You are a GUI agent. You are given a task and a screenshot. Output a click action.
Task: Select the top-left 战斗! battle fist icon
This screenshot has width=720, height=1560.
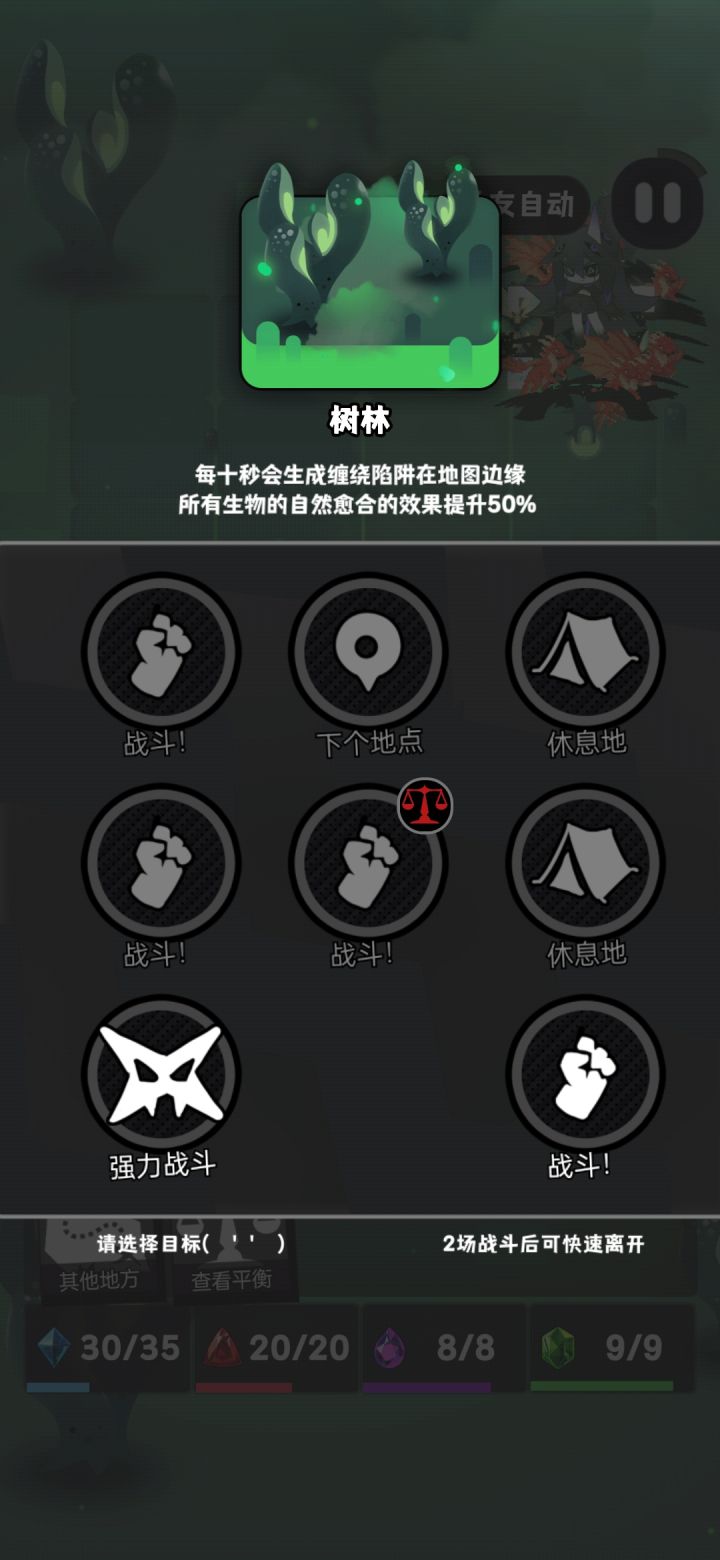[162, 651]
